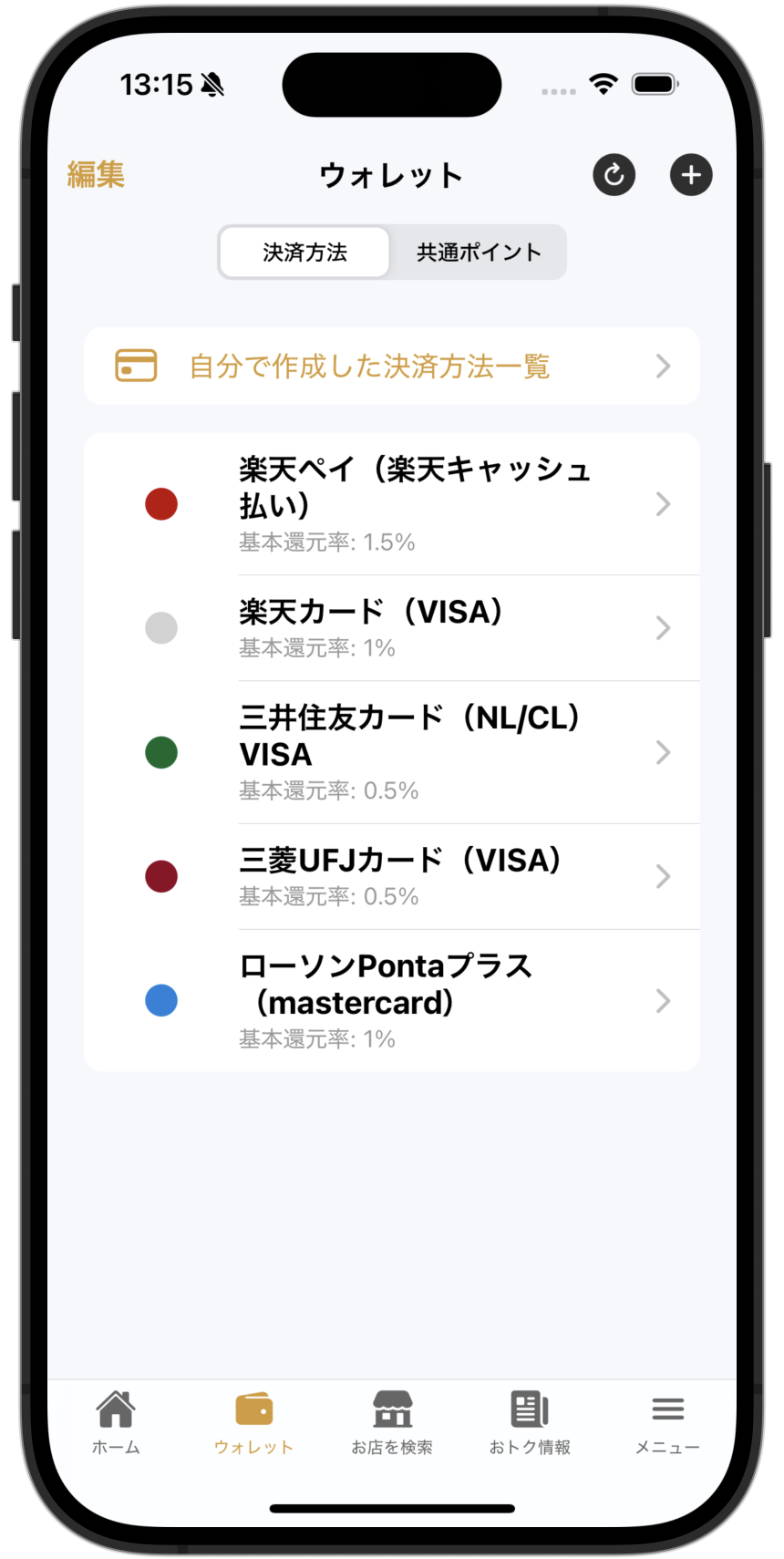Open the メニュー tab
The image size is (784, 1559).
click(x=667, y=1422)
